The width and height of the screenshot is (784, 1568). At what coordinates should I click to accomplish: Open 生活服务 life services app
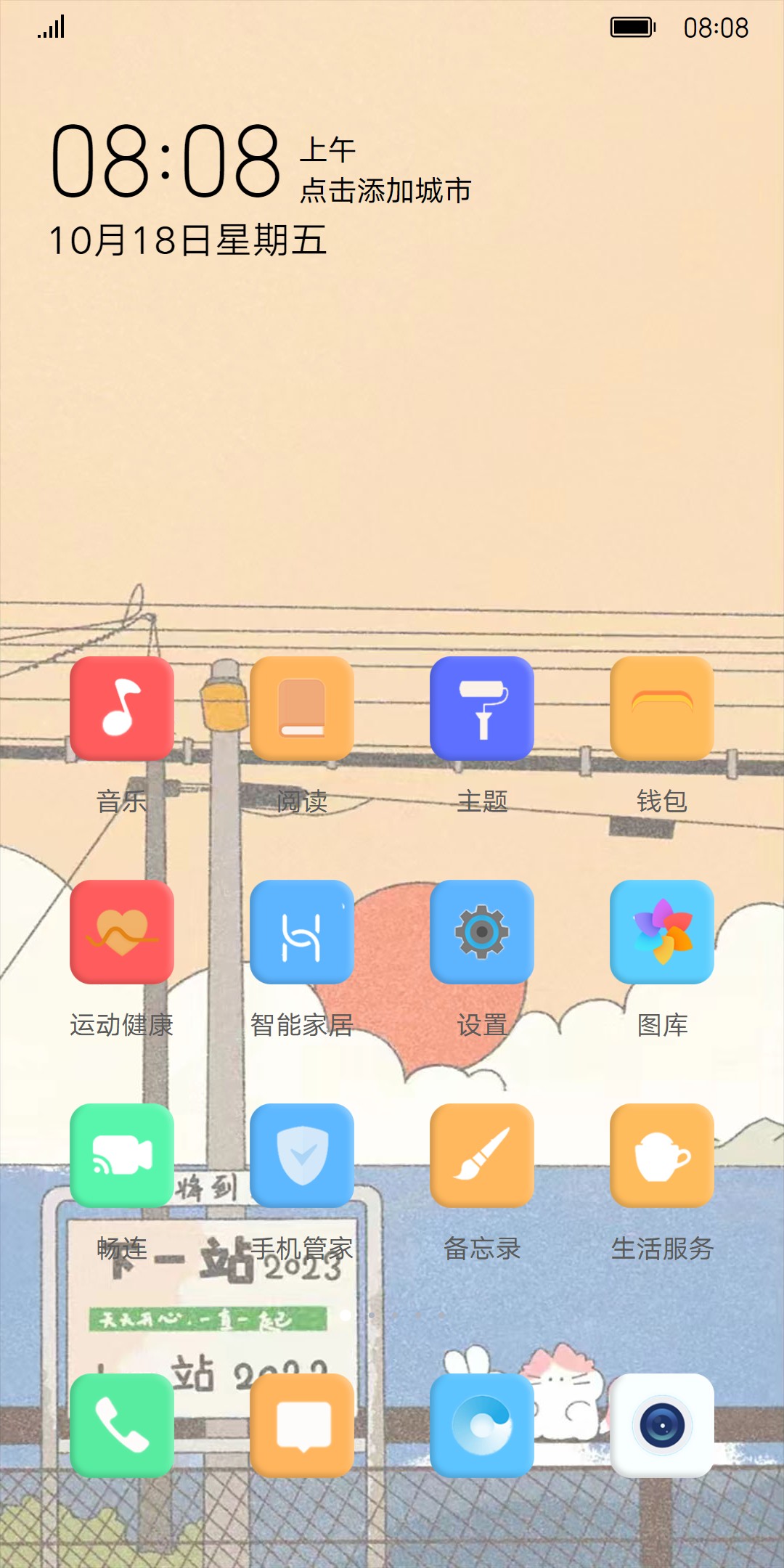[x=662, y=1156]
